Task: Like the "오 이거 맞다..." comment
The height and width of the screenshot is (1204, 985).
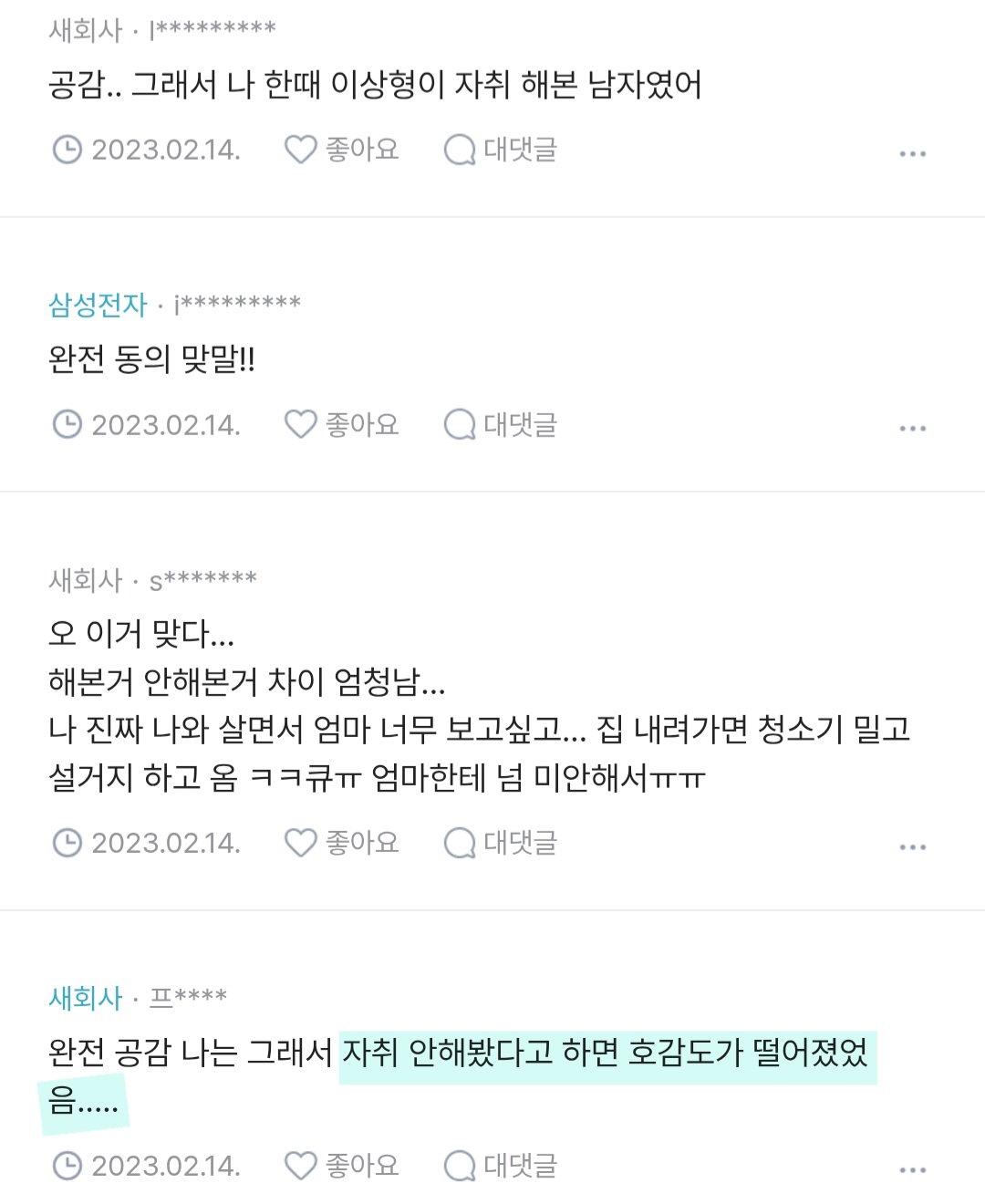Action: click(x=341, y=843)
